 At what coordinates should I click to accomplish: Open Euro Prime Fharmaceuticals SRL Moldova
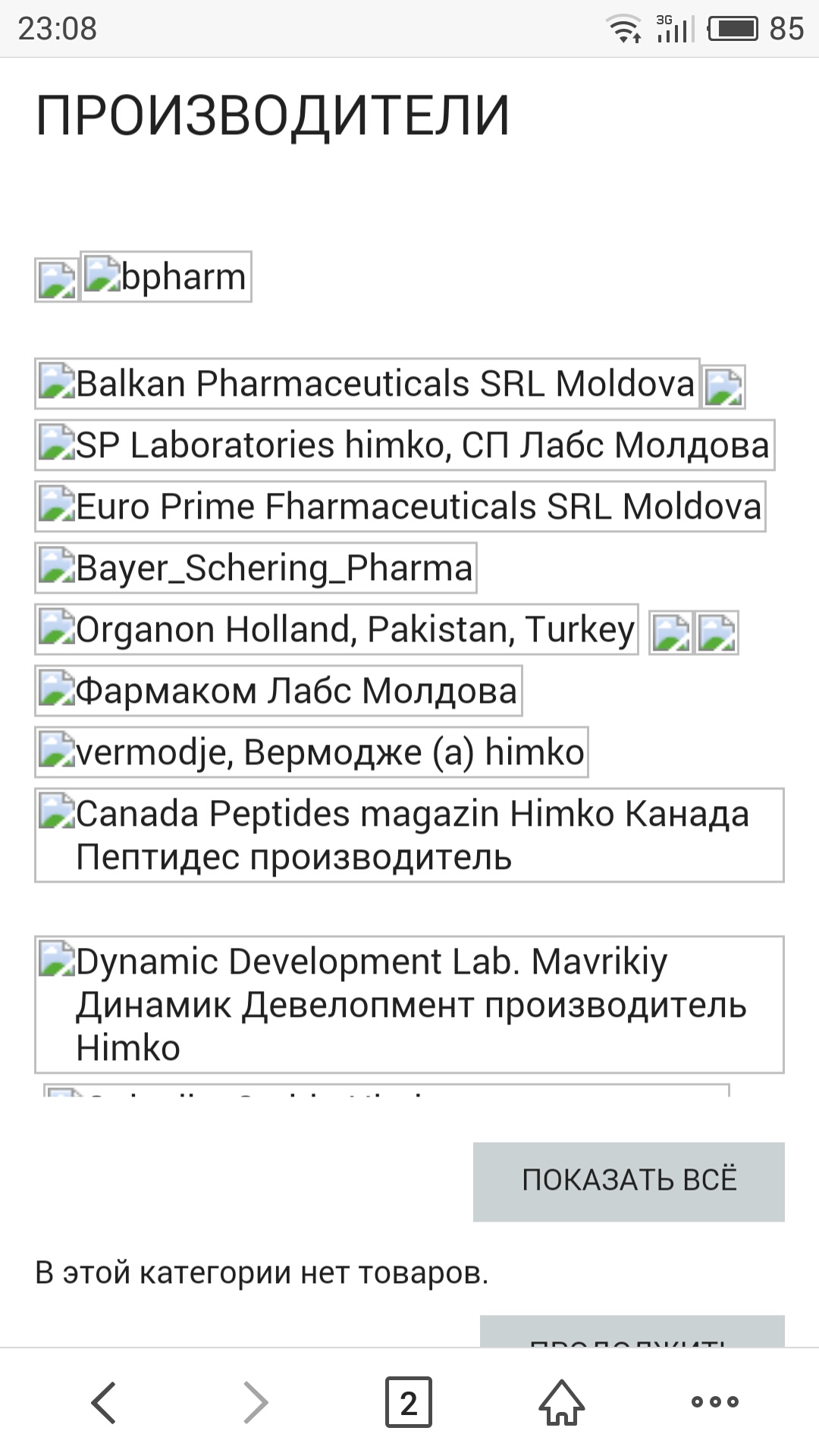[x=400, y=507]
